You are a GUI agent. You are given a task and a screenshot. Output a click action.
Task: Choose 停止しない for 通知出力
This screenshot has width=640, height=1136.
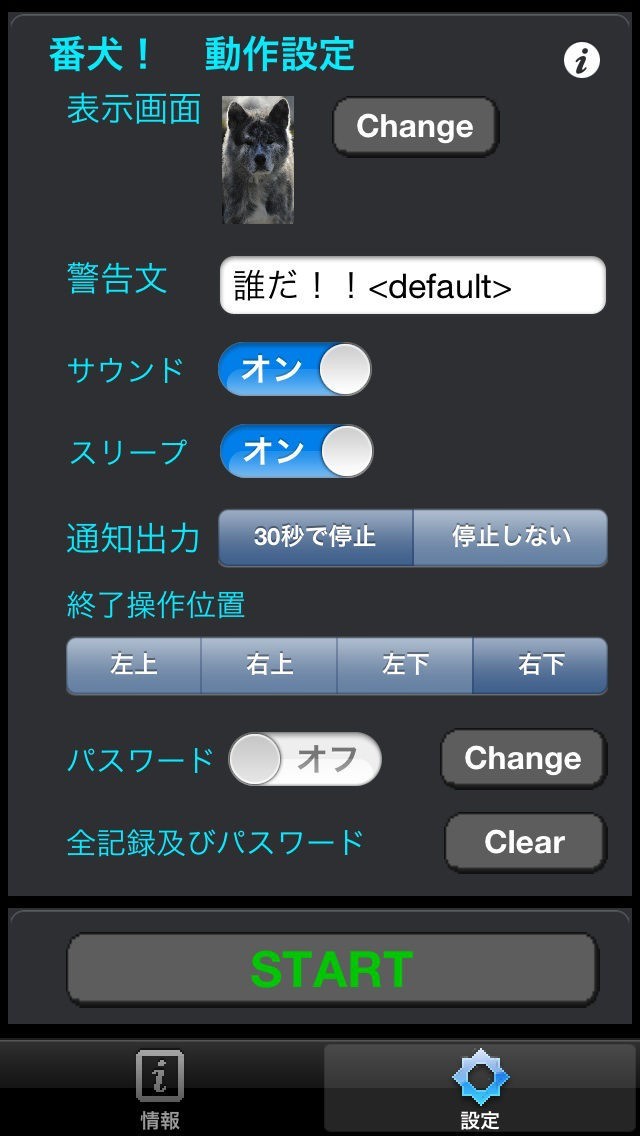[x=510, y=537]
